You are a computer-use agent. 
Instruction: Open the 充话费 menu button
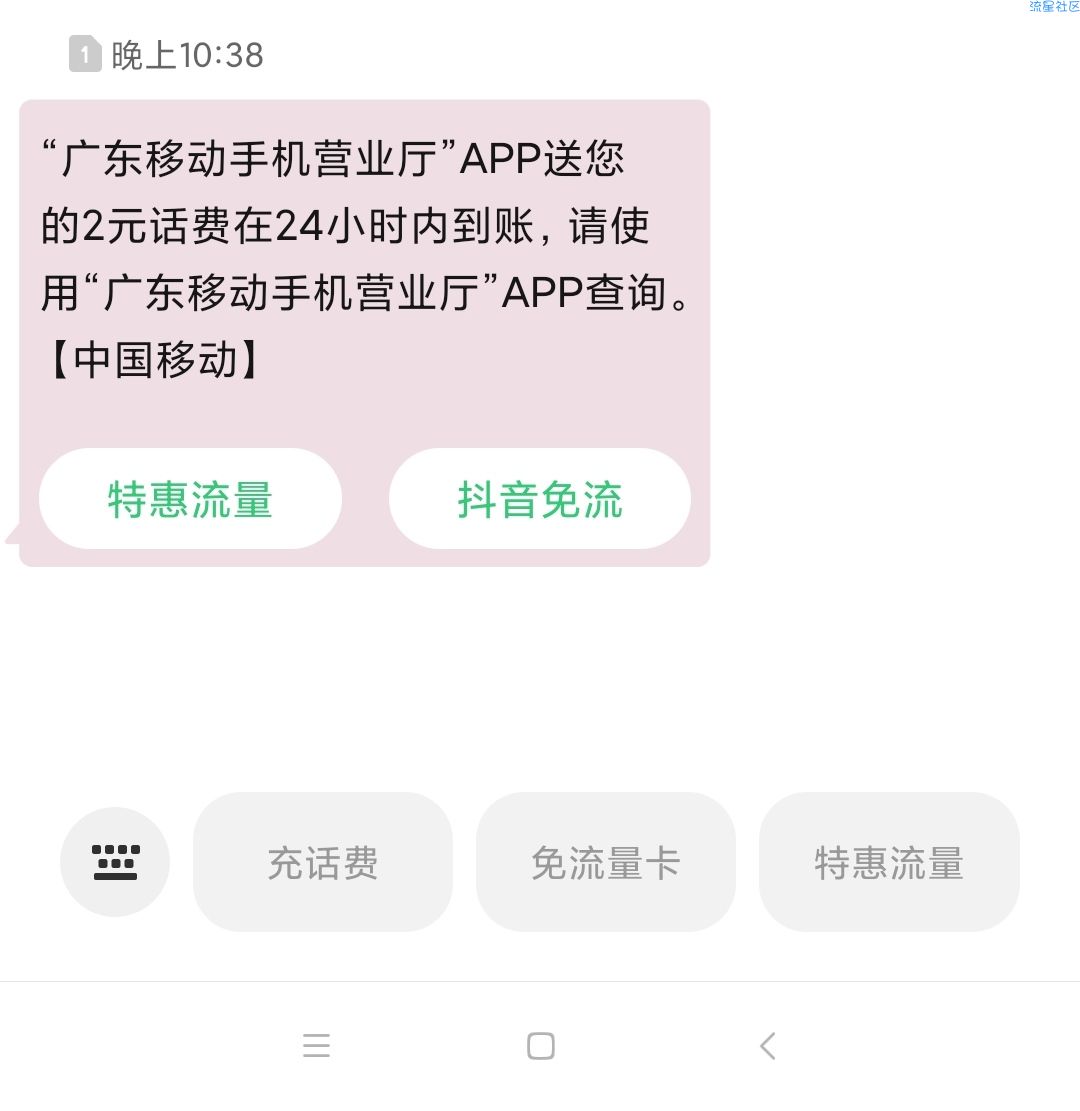point(322,862)
